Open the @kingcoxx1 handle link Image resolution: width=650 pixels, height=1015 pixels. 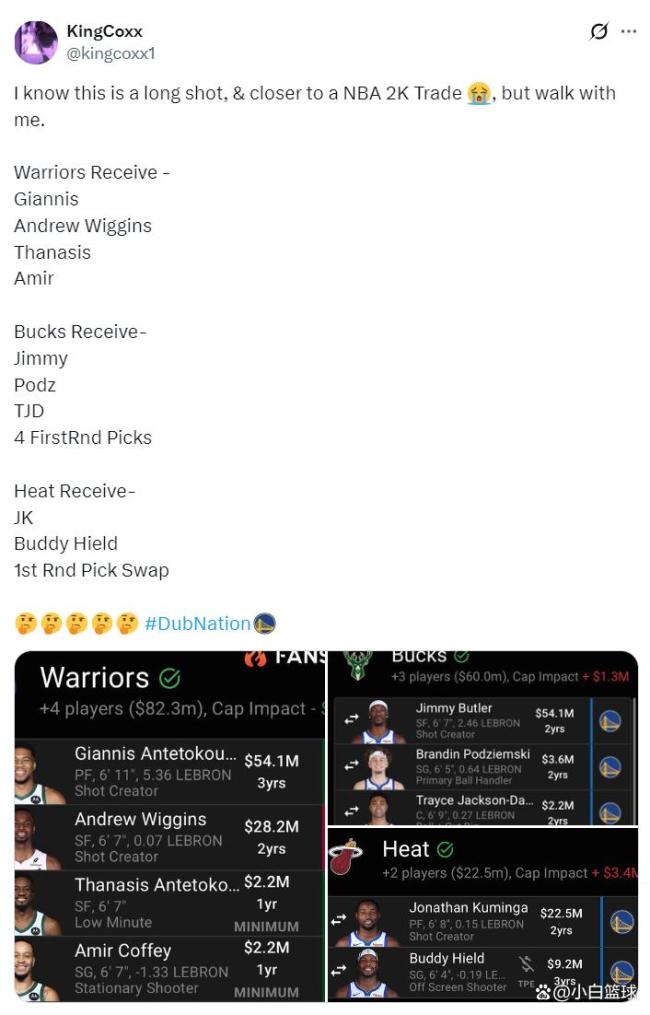(x=111, y=53)
